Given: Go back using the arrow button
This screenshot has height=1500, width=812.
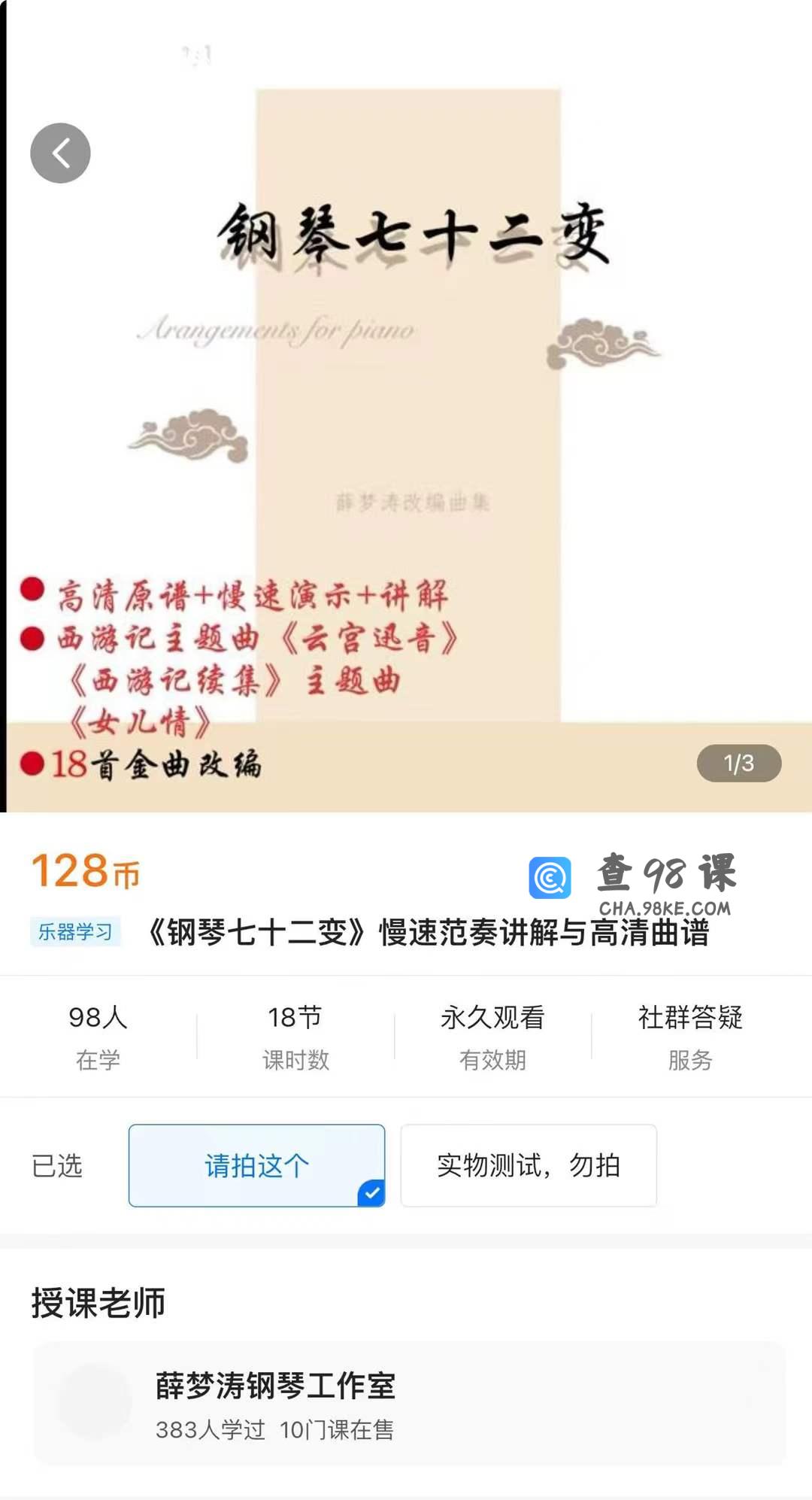Looking at the screenshot, I should pos(60,153).
